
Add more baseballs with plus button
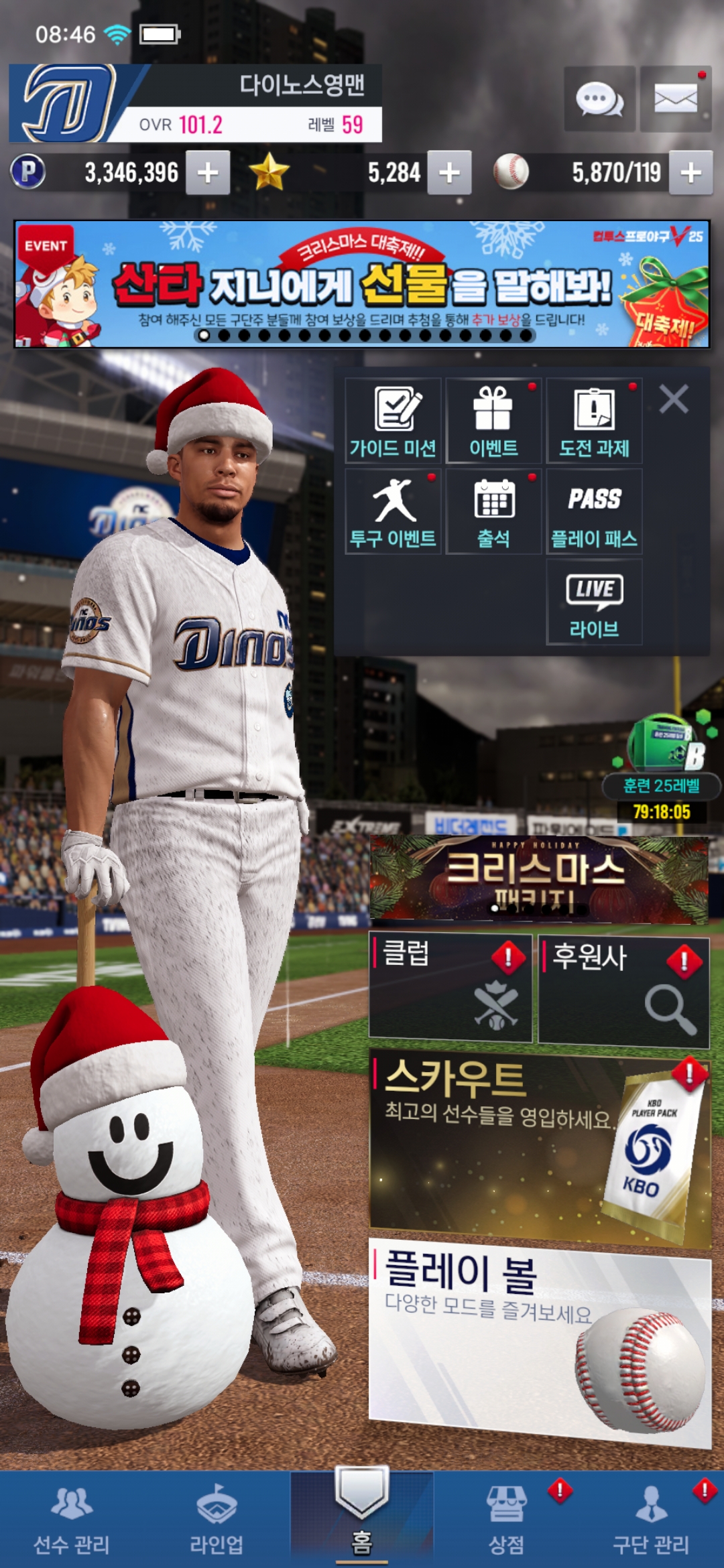coord(690,173)
